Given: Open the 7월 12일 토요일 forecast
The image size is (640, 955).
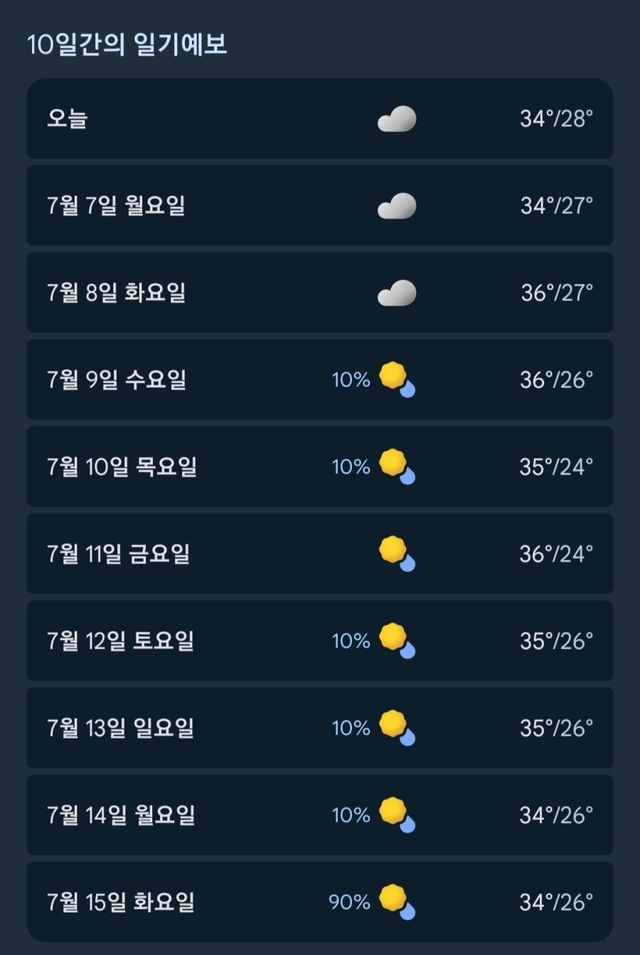Looking at the screenshot, I should [x=319, y=641].
